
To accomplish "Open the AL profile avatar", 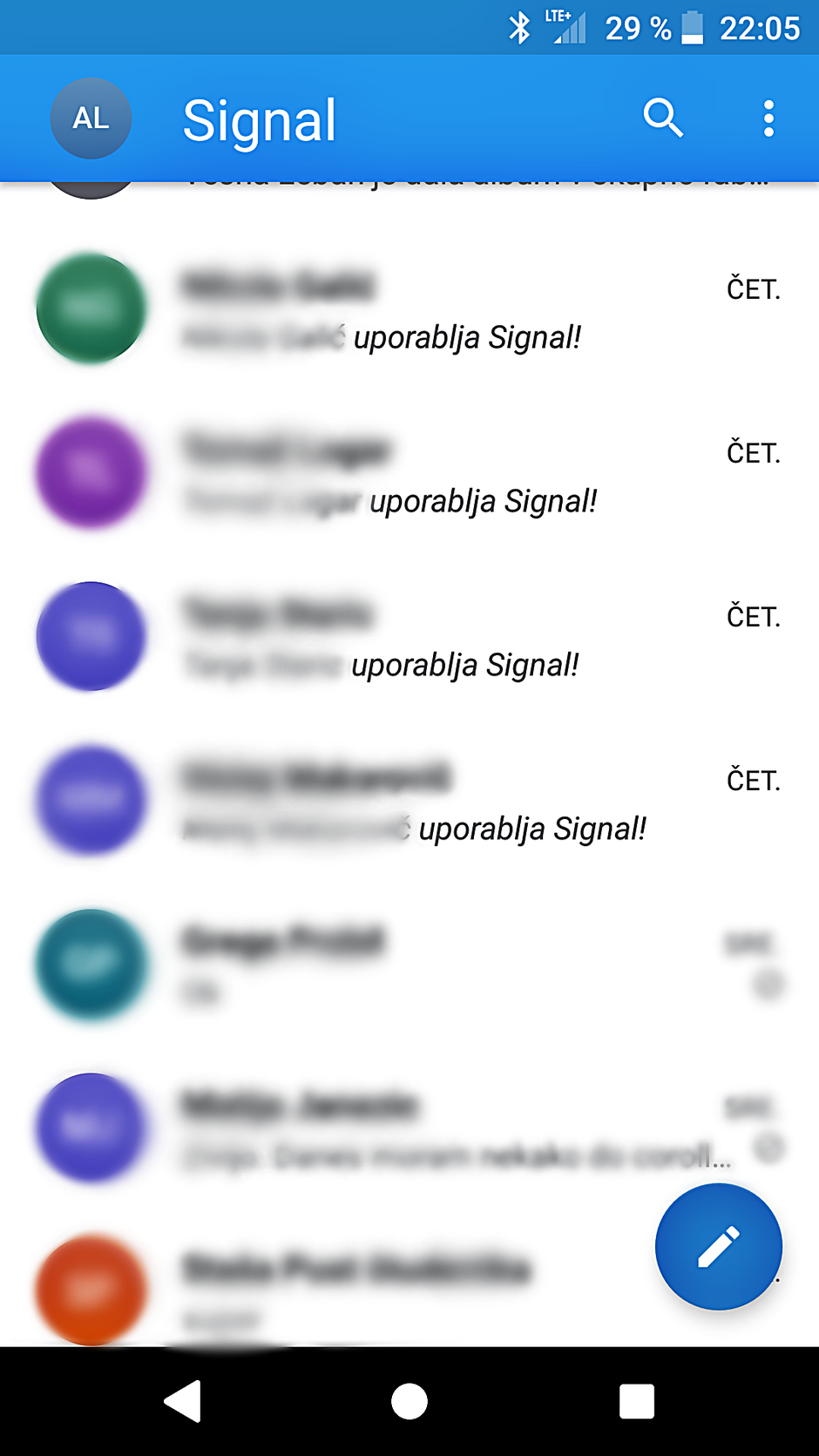I will point(91,119).
